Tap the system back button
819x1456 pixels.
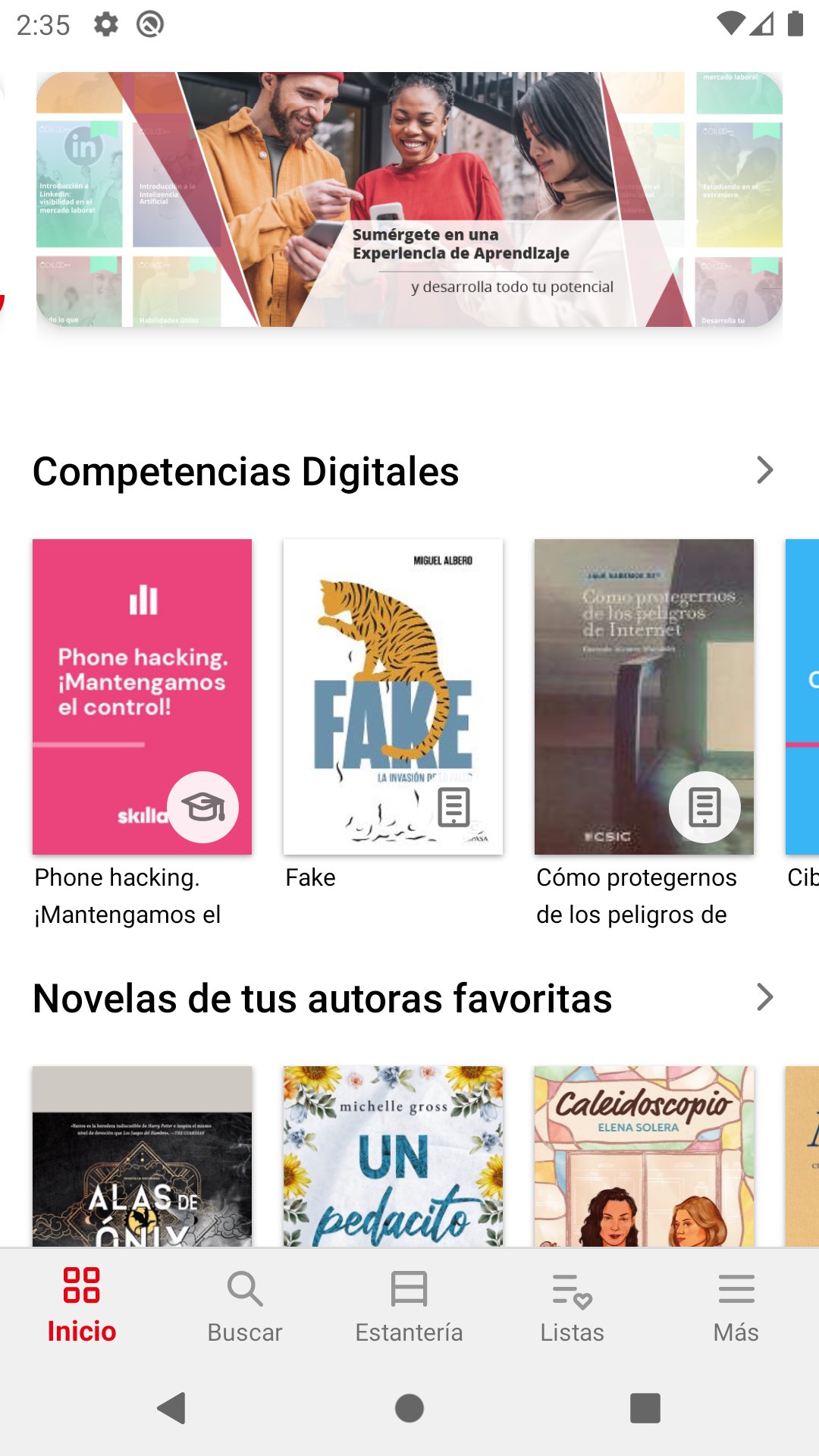point(172,1408)
